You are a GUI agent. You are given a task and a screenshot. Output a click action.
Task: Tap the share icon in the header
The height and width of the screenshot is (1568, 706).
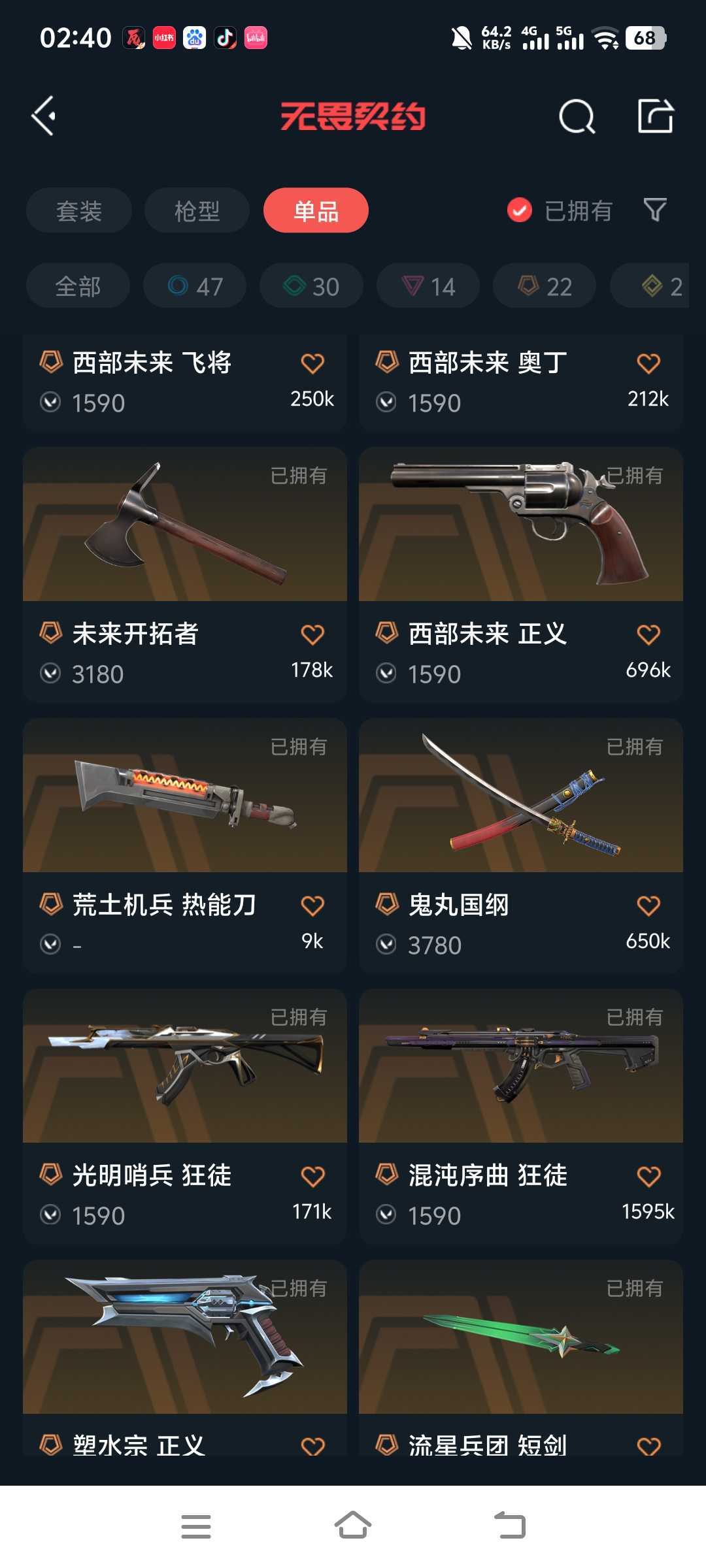(655, 116)
